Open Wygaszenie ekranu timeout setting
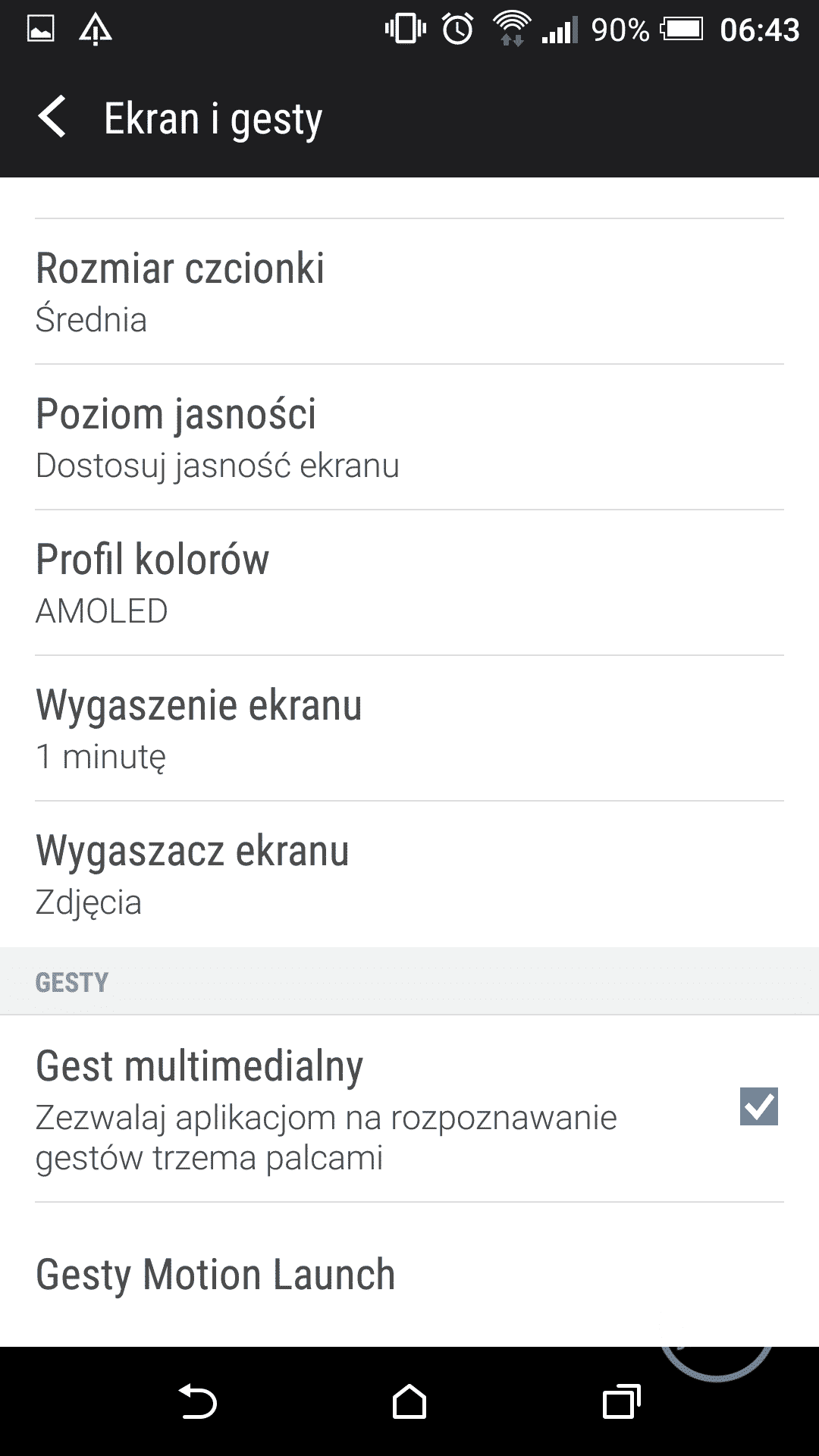 click(409, 728)
